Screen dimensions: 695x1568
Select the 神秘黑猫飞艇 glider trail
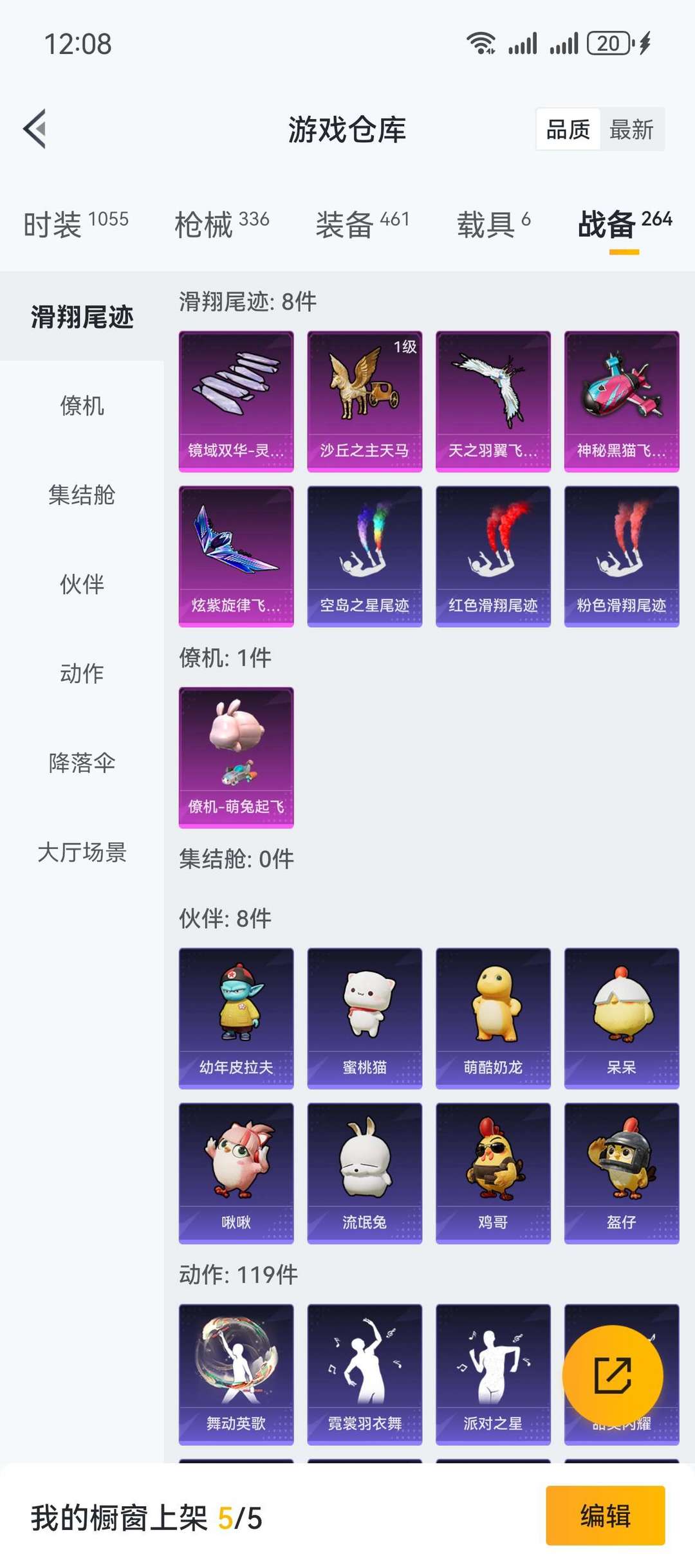[621, 399]
